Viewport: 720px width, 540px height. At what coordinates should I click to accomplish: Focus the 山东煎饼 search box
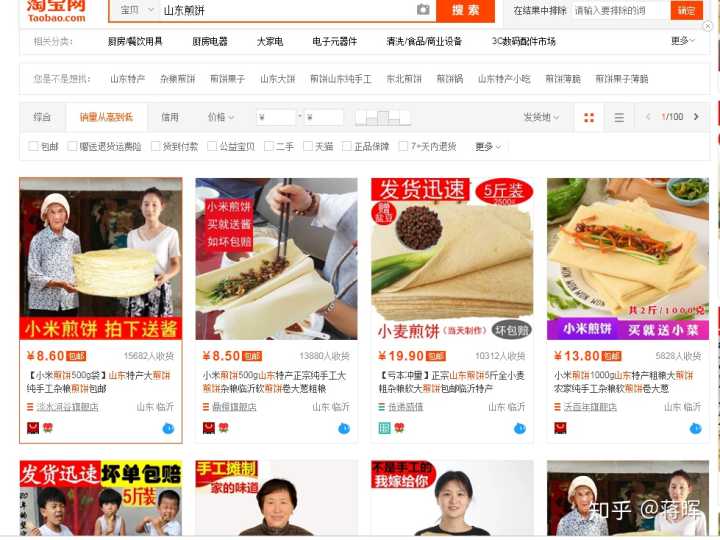pyautogui.click(x=285, y=10)
